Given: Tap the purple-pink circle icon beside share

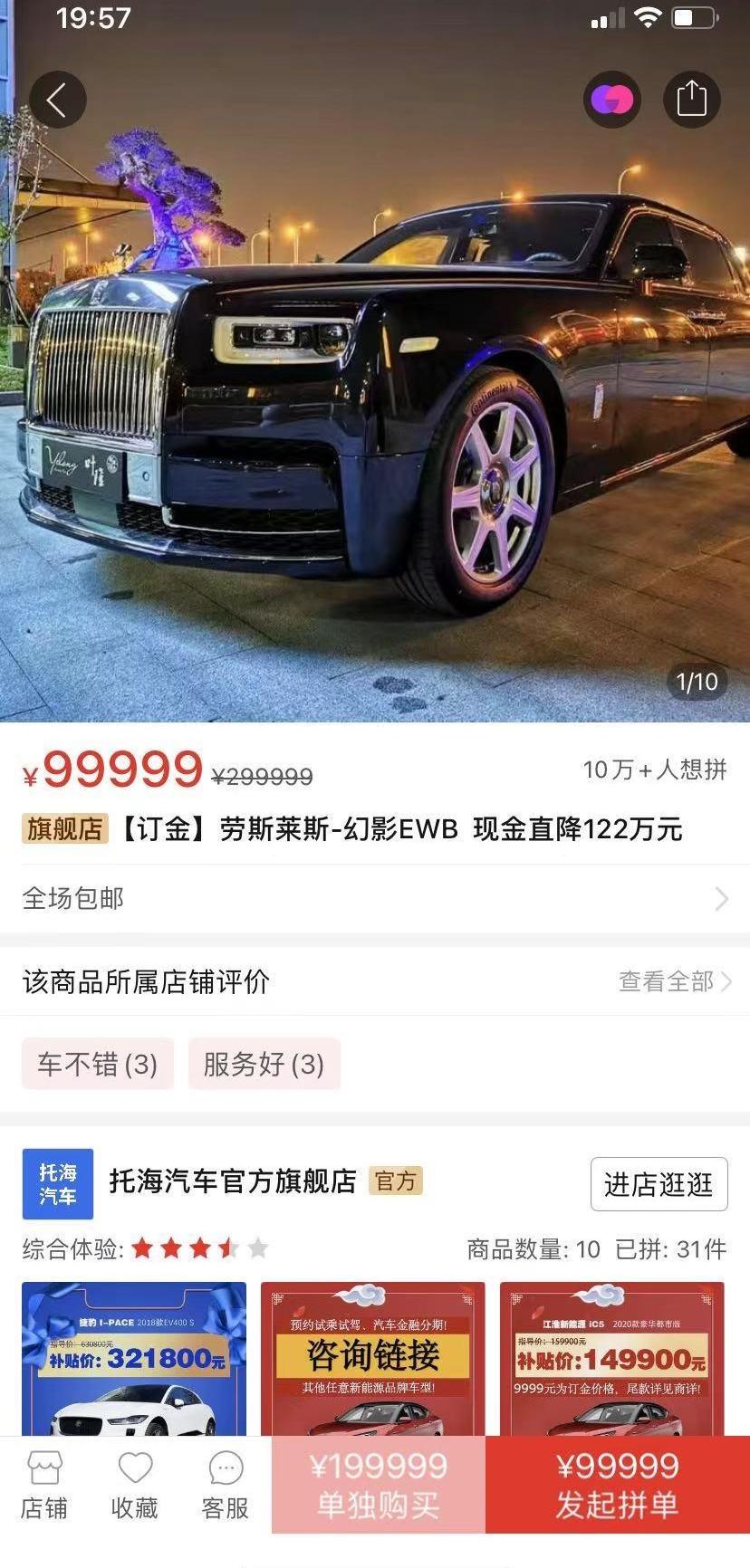Looking at the screenshot, I should (612, 99).
